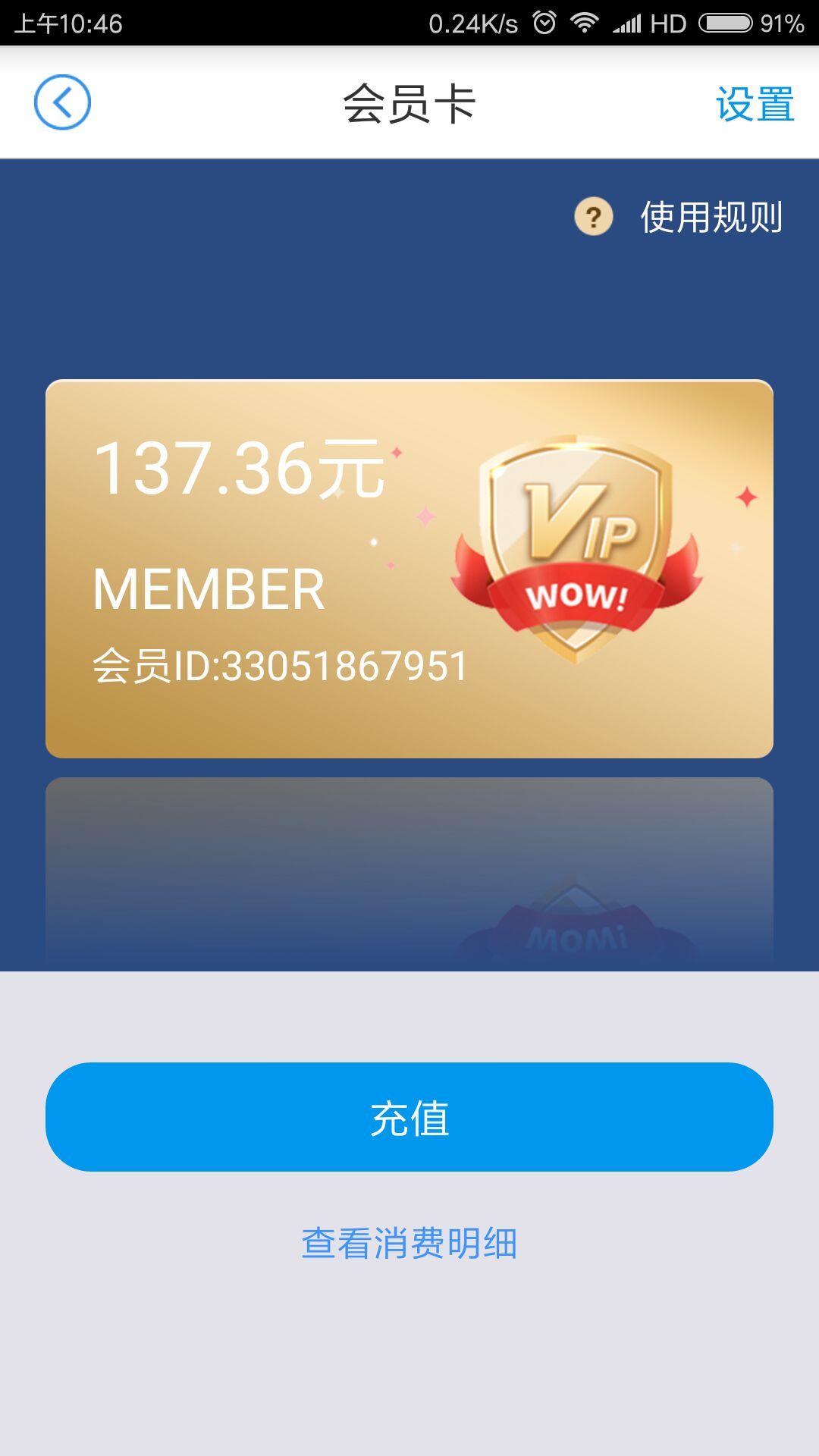Open the gold VIP member card

pos(409,569)
